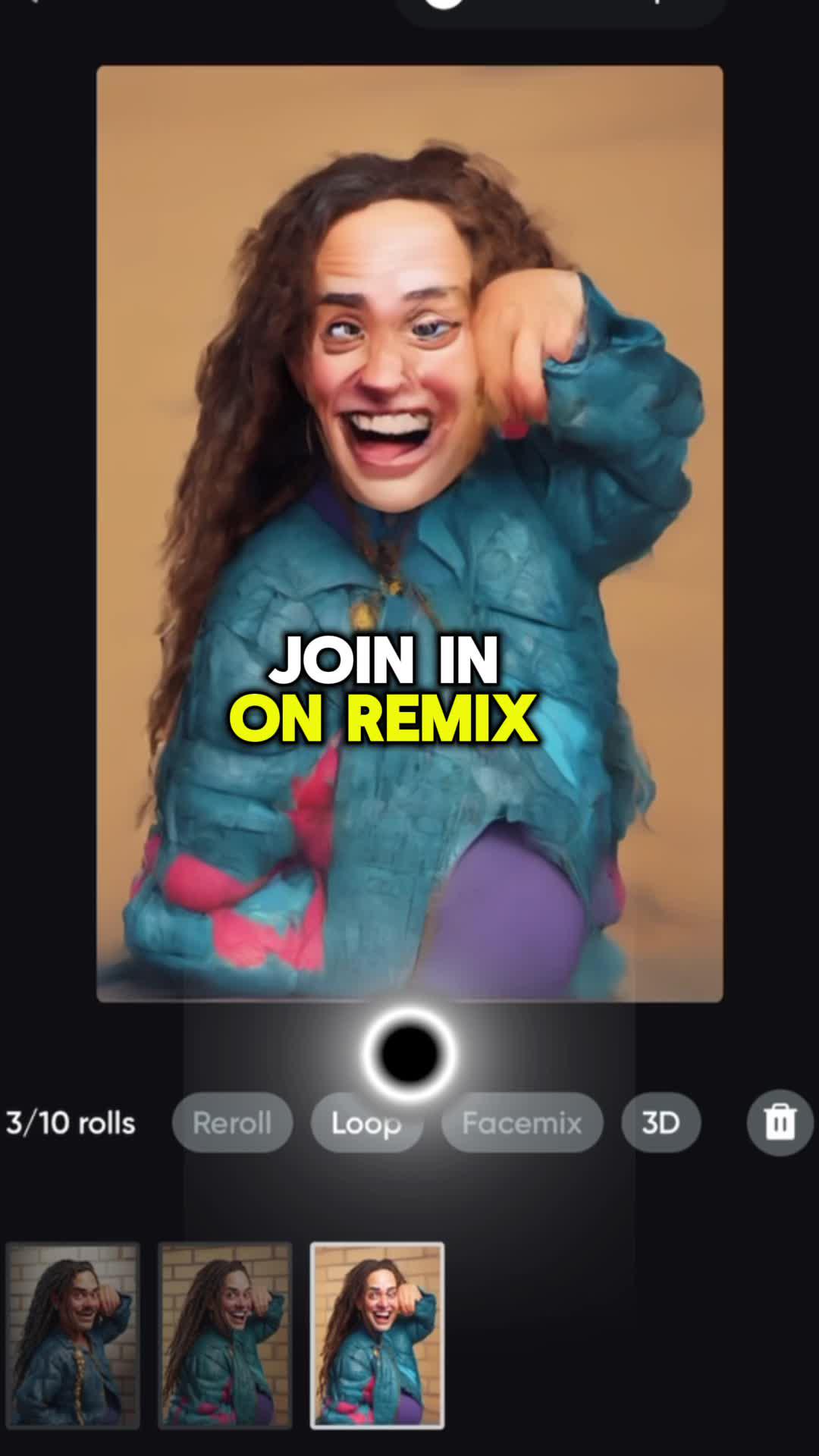Tap Reroll to regenerate the portrait
This screenshot has height=1456, width=819.
coord(232,1123)
